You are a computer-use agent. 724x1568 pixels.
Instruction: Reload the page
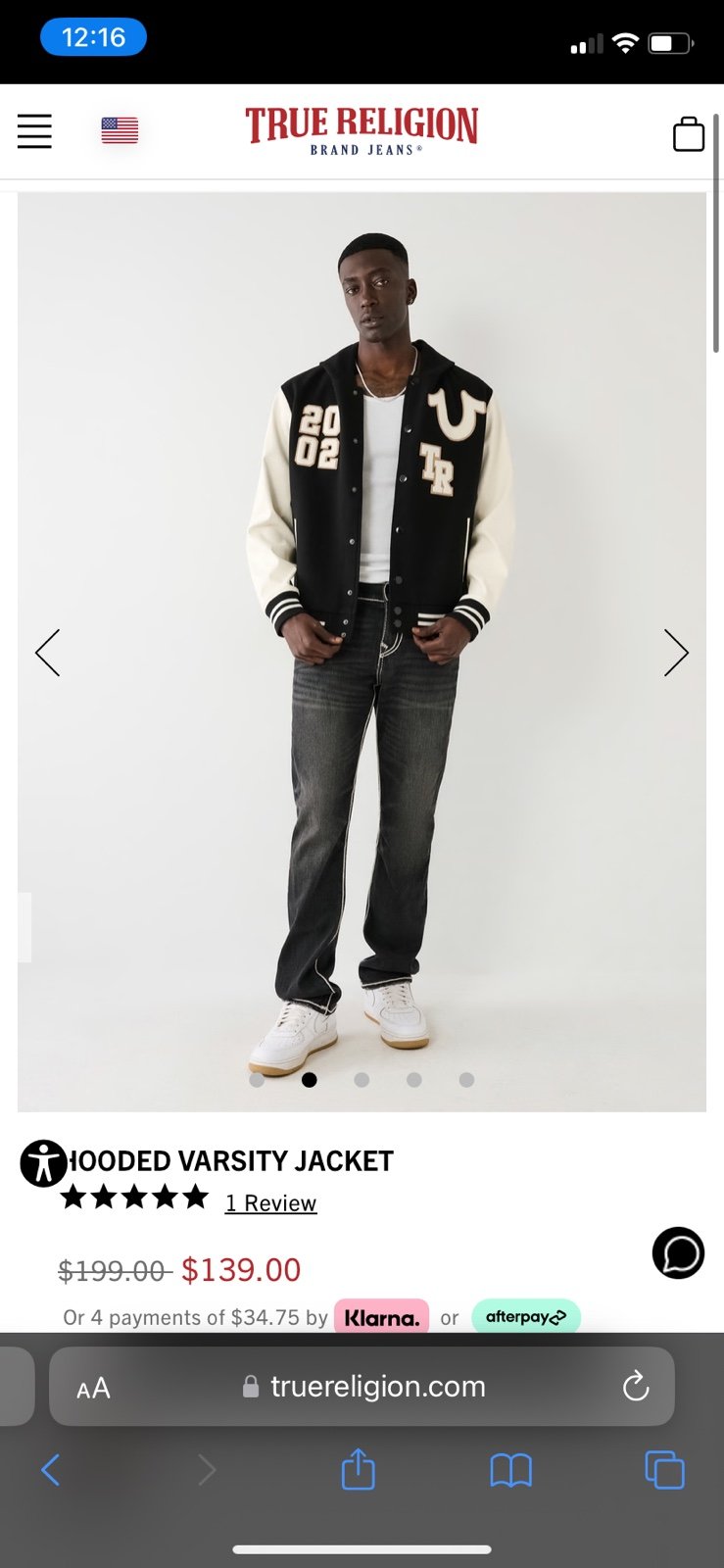636,1386
